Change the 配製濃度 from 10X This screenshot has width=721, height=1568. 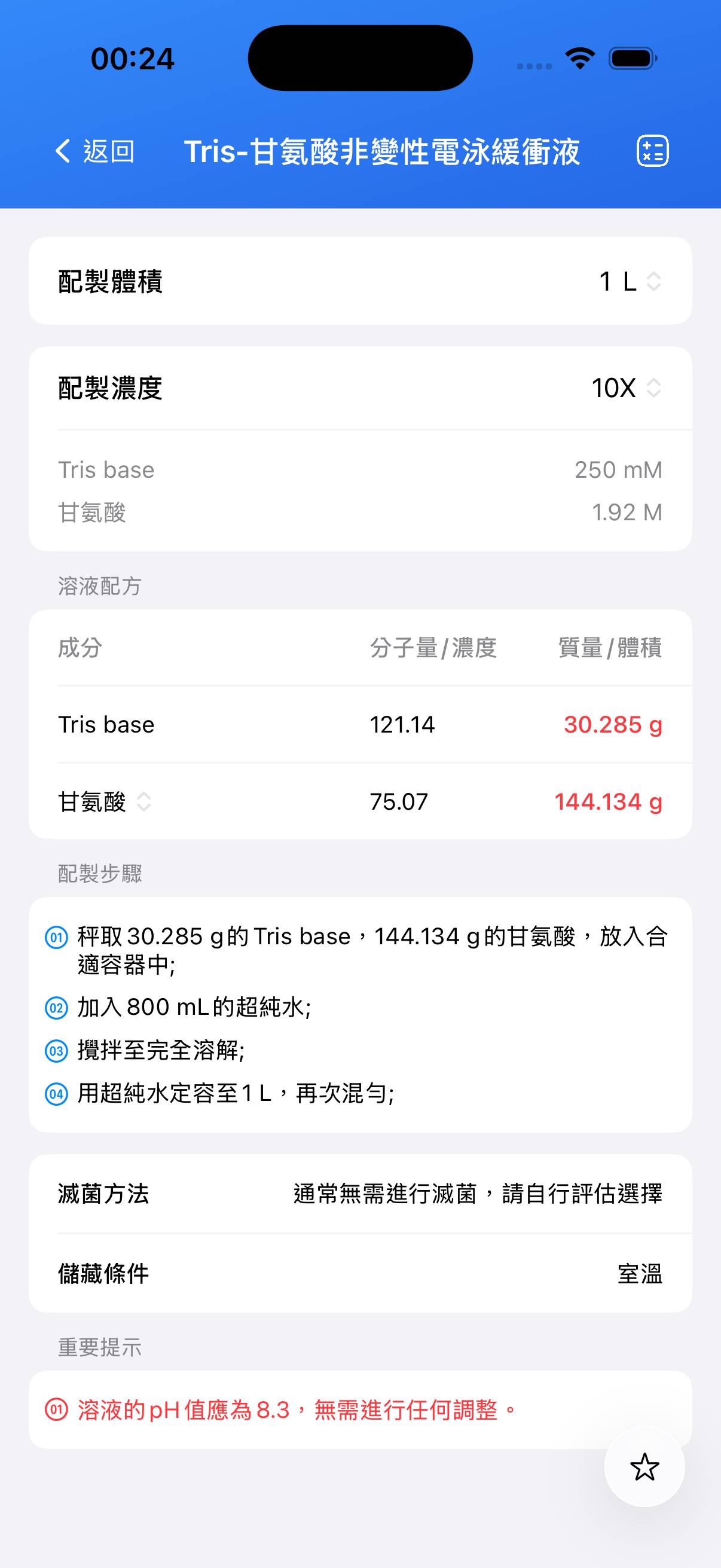tap(626, 388)
